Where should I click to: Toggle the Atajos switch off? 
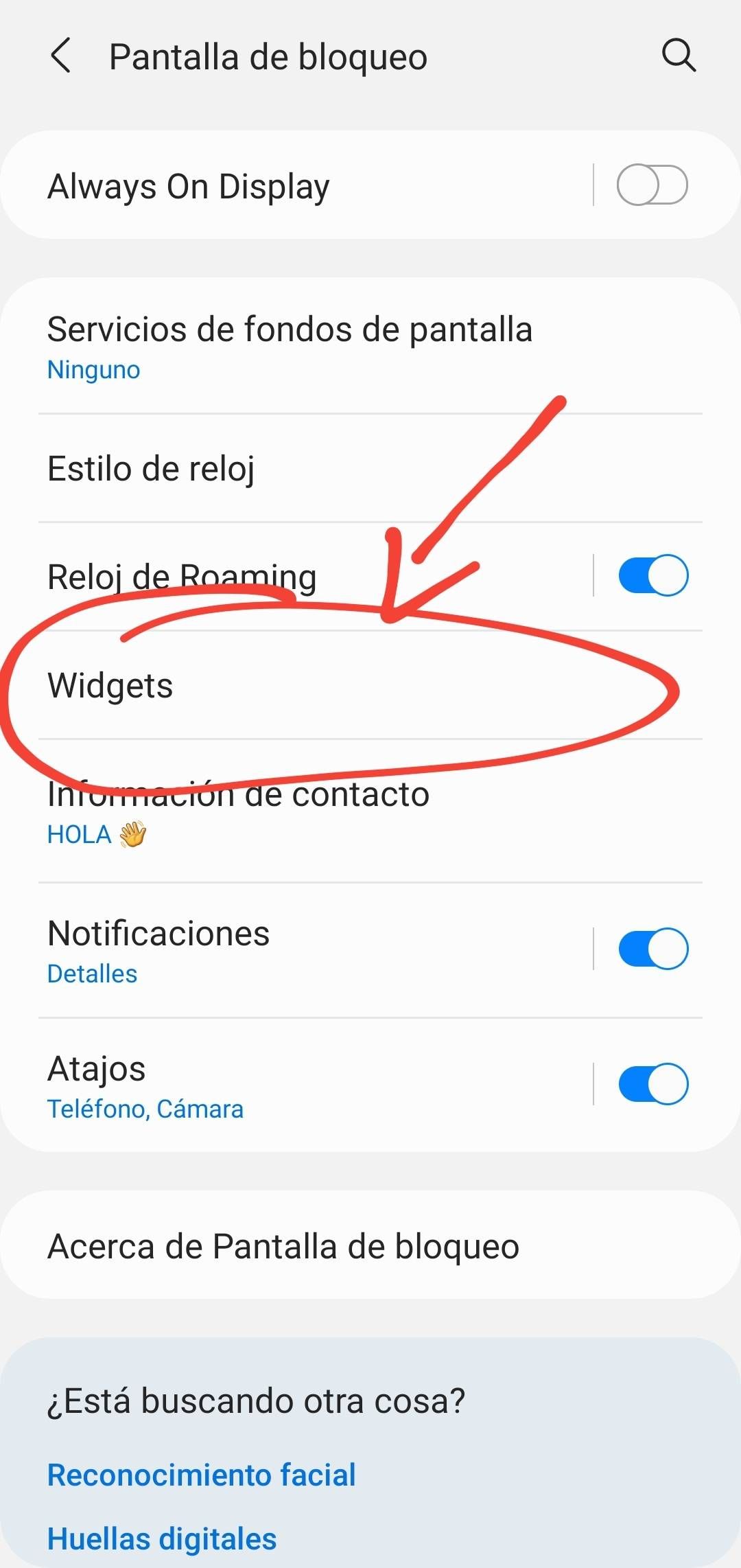pos(652,1084)
